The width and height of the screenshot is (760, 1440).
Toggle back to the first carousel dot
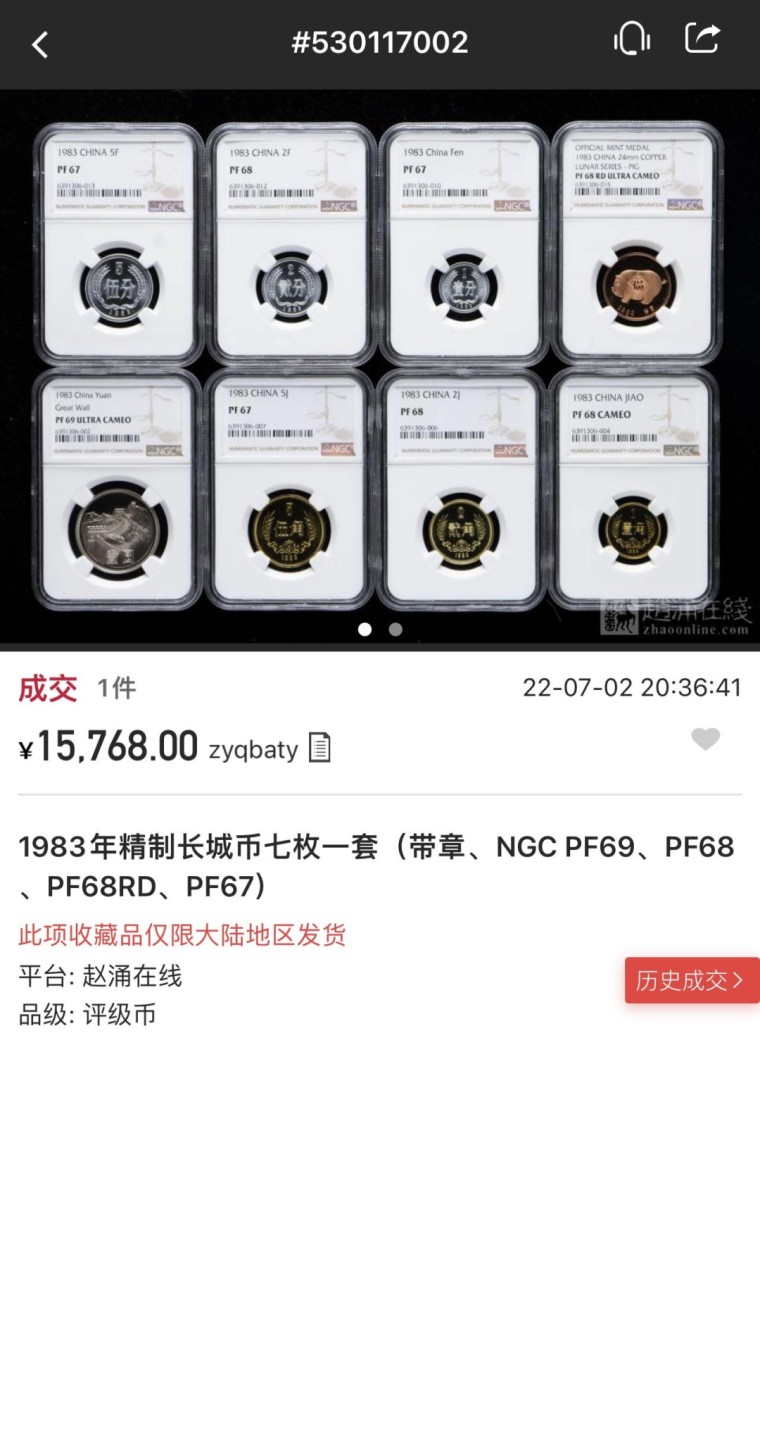(x=366, y=629)
